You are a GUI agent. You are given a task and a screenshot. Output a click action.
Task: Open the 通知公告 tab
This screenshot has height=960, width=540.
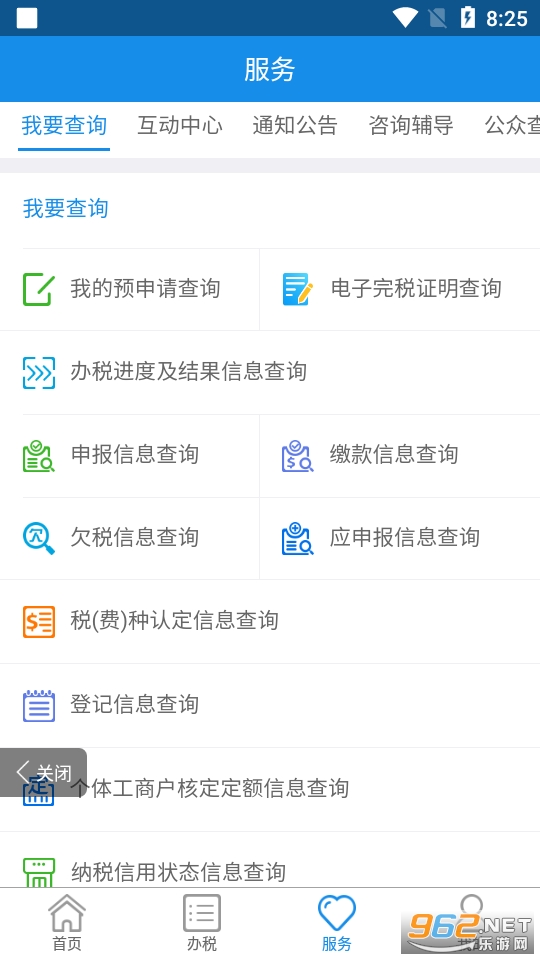point(295,125)
